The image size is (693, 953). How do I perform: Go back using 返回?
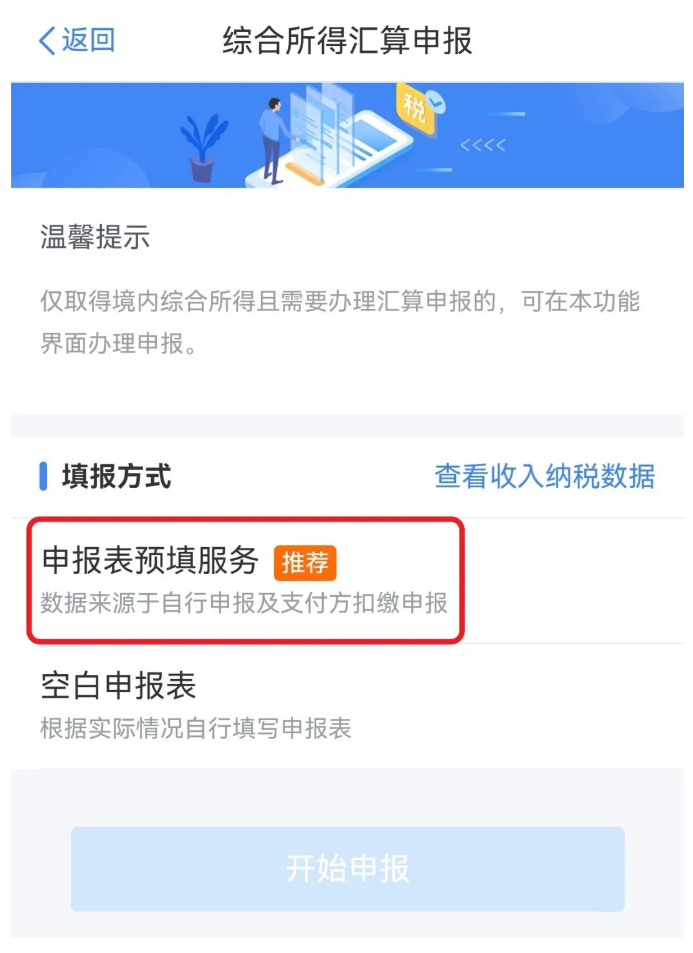point(76,40)
